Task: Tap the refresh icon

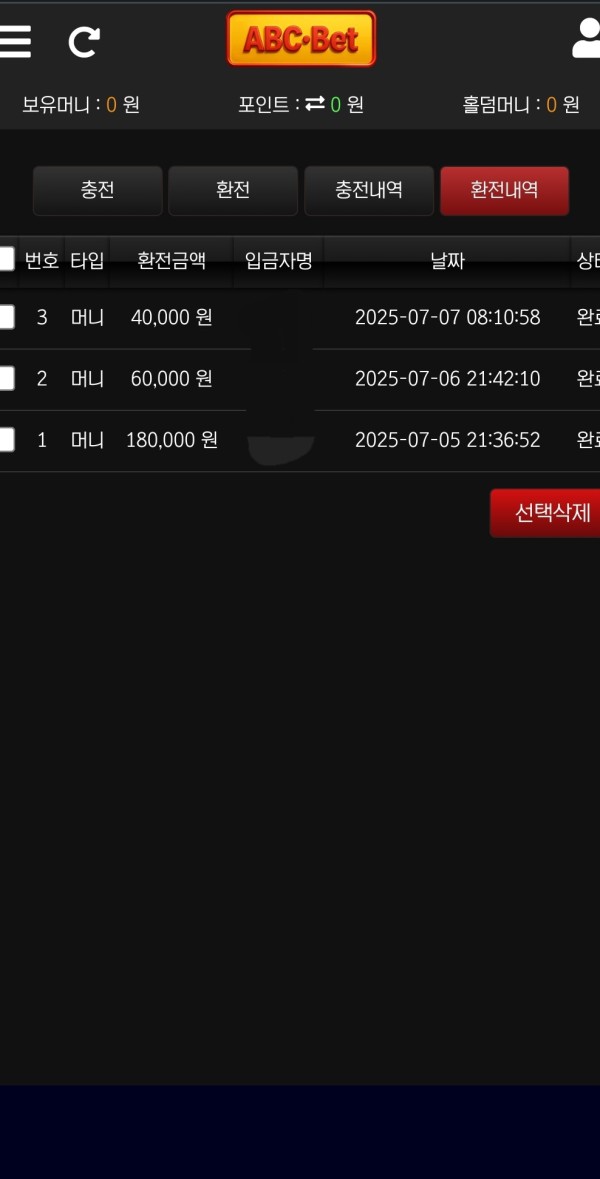Action: pos(83,42)
